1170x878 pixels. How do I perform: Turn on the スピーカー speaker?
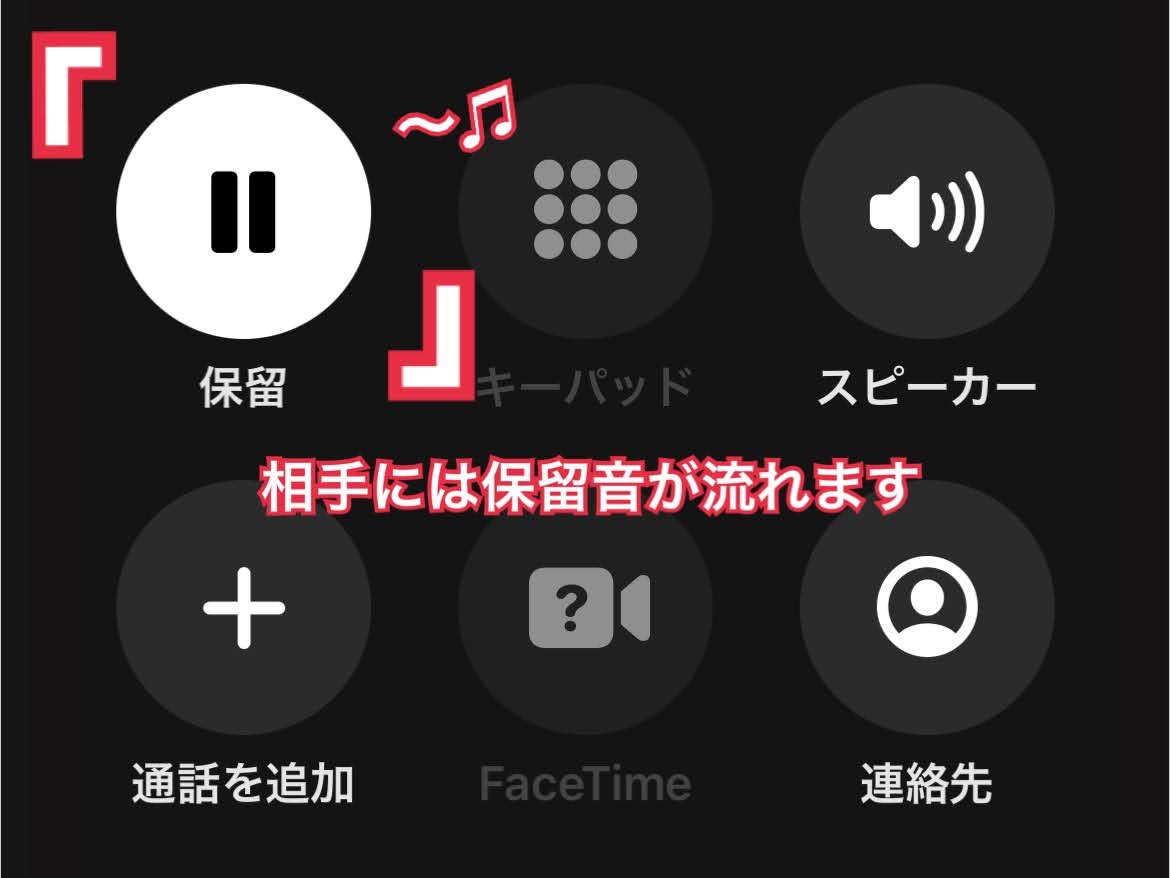point(926,212)
